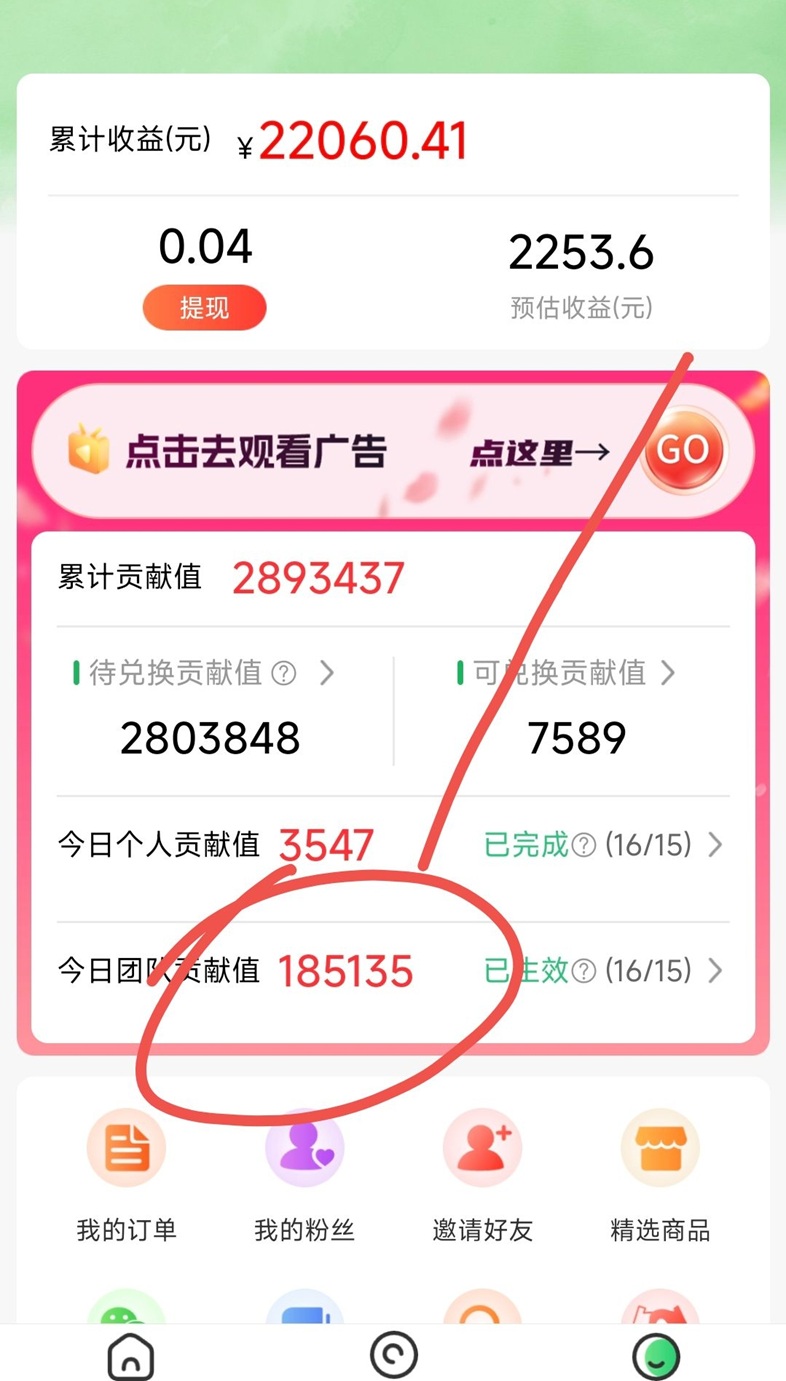This screenshot has height=1381, width=786.
Task: Open the 精选商品 (Featured Products) icon
Action: tap(660, 1148)
